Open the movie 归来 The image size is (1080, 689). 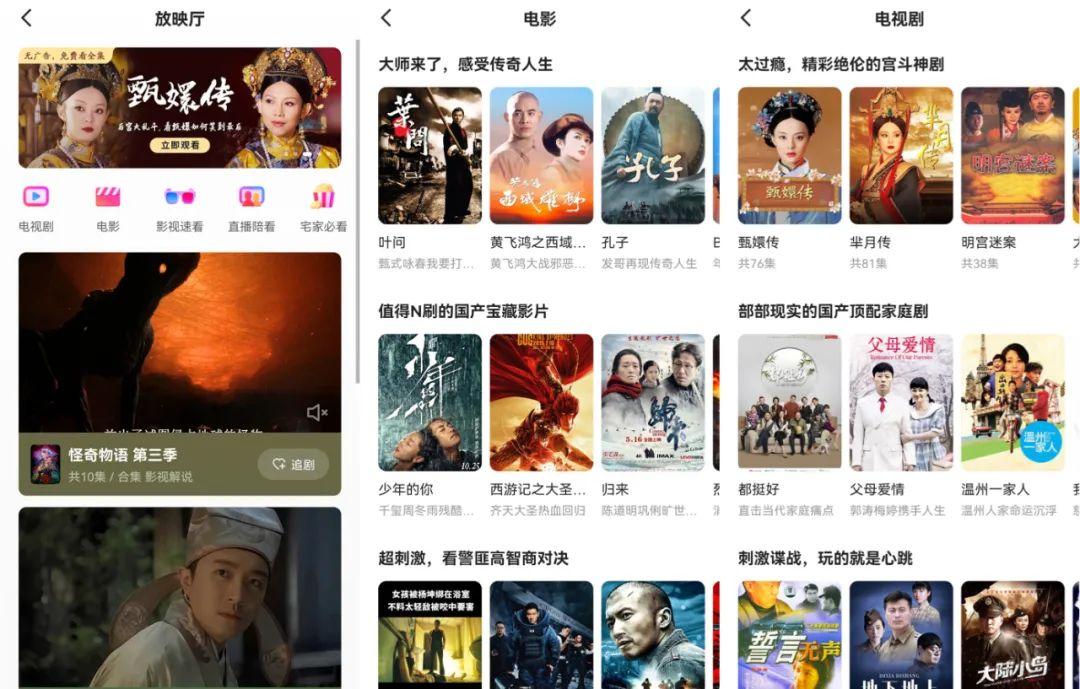coord(652,403)
